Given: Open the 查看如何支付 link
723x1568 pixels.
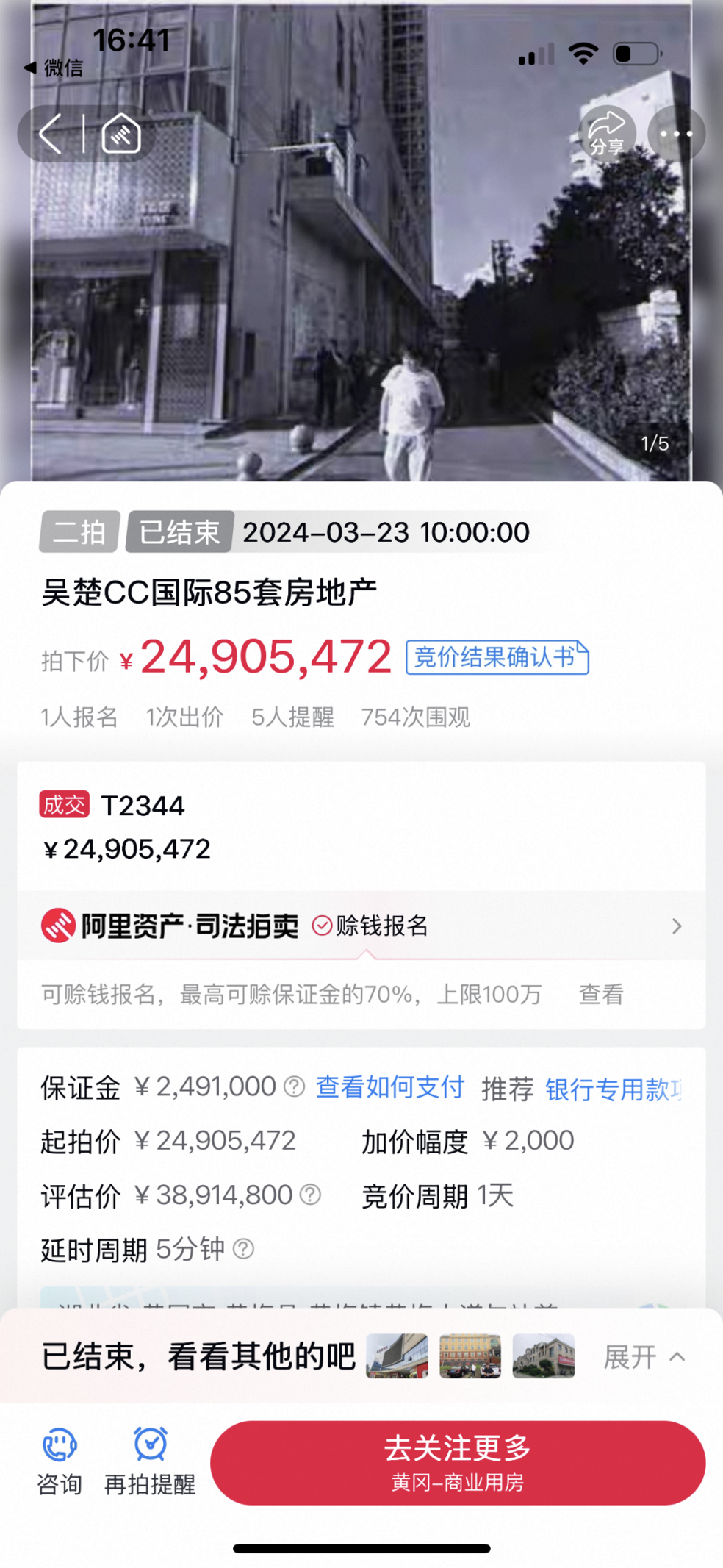Looking at the screenshot, I should pos(389,1087).
